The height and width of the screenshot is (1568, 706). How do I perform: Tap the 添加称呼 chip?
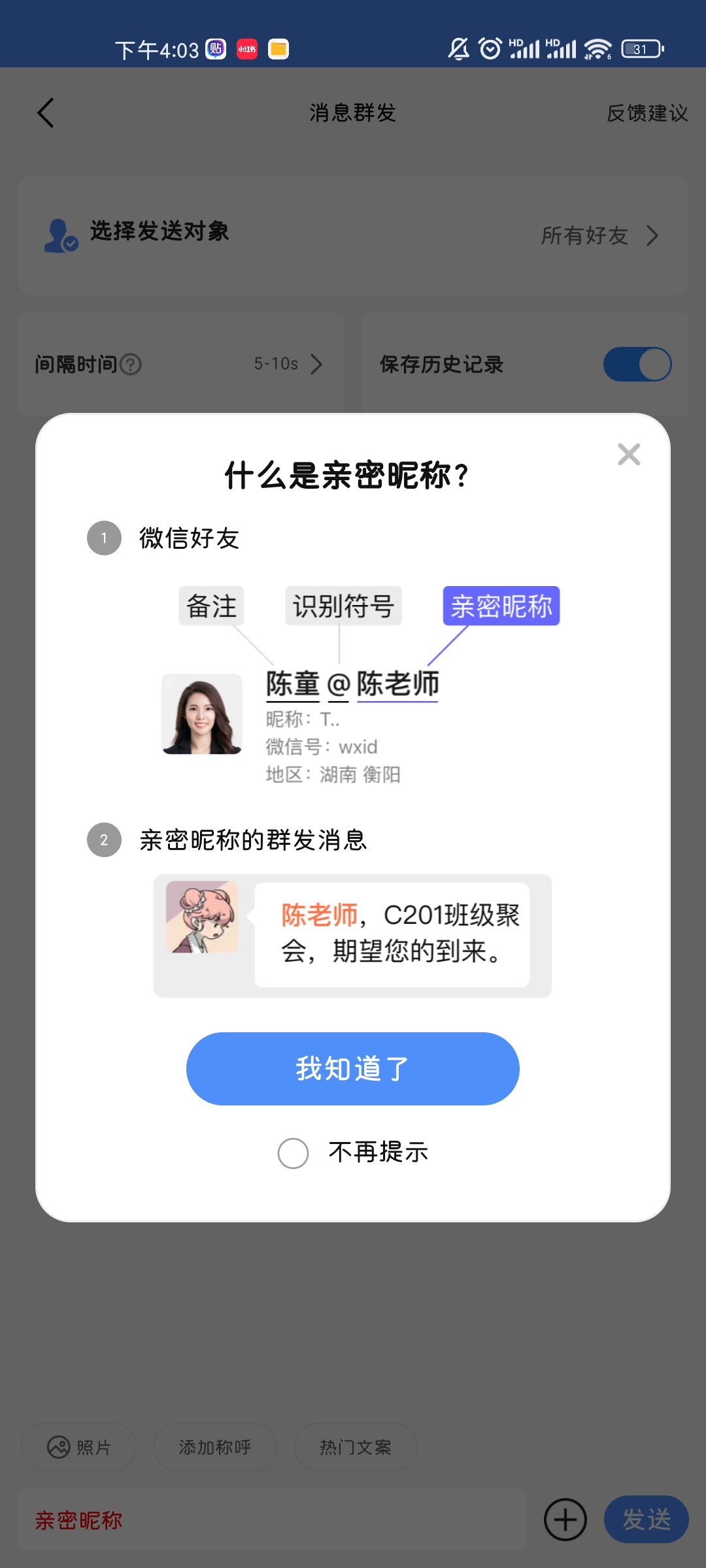215,1446
